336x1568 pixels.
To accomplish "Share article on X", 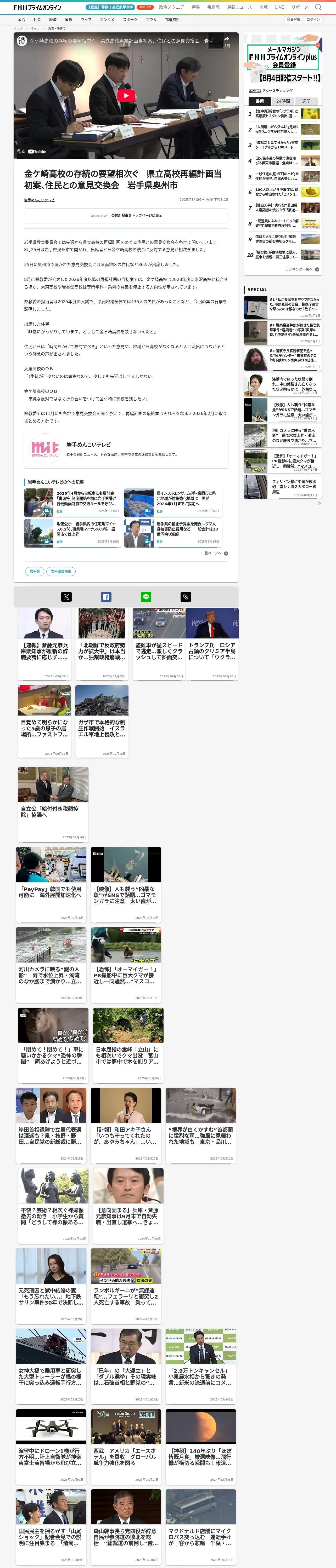I will [x=66, y=597].
